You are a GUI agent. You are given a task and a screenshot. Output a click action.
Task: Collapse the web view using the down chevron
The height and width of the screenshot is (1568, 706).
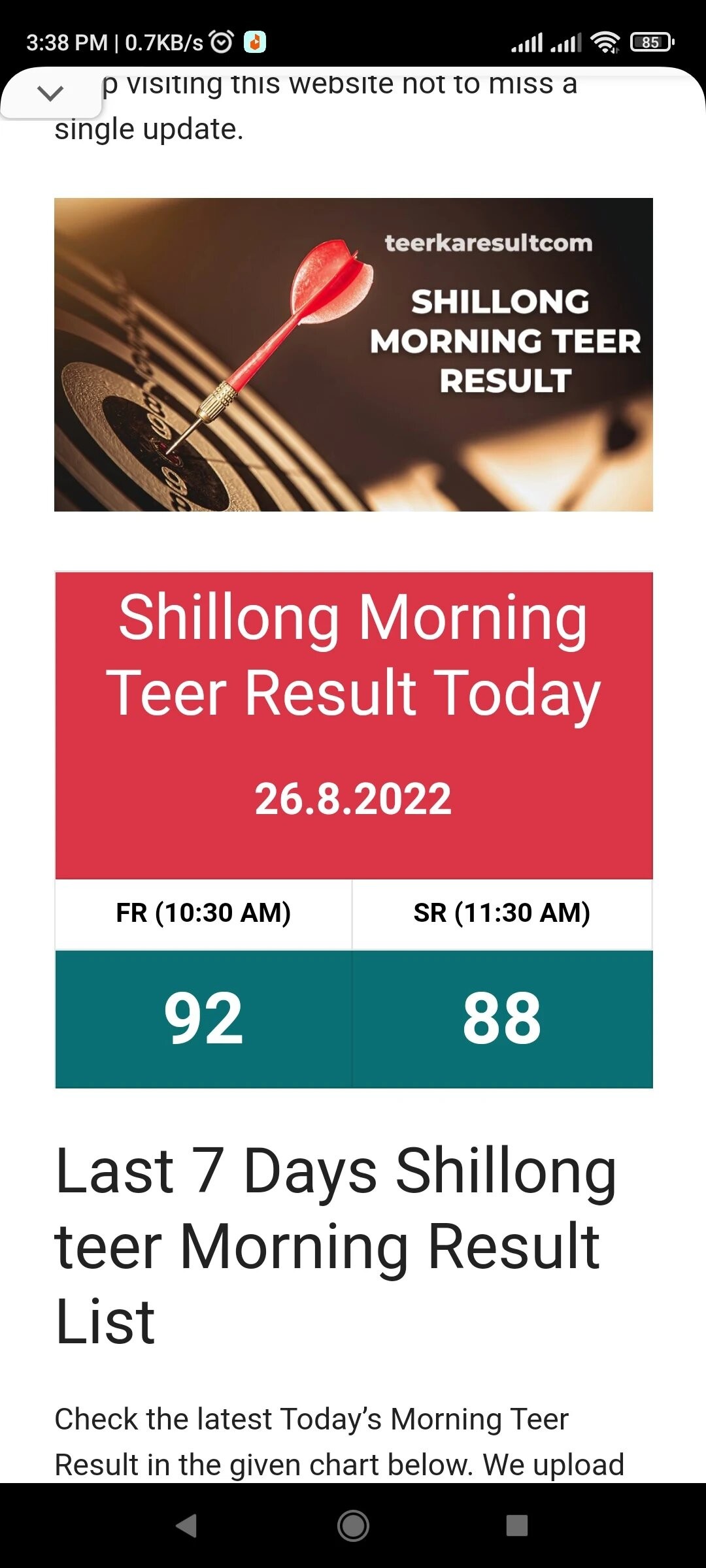(50, 93)
